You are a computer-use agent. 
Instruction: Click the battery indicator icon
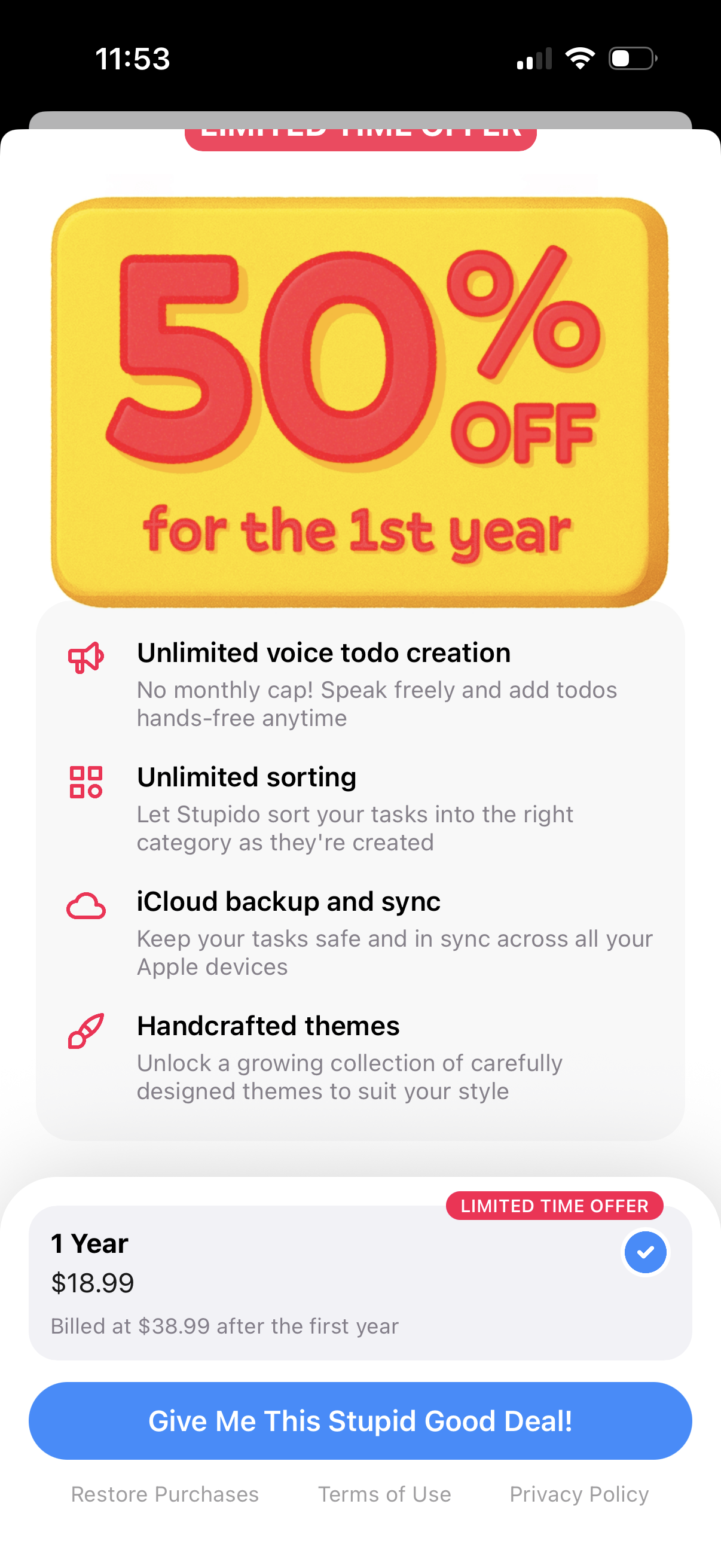click(630, 58)
